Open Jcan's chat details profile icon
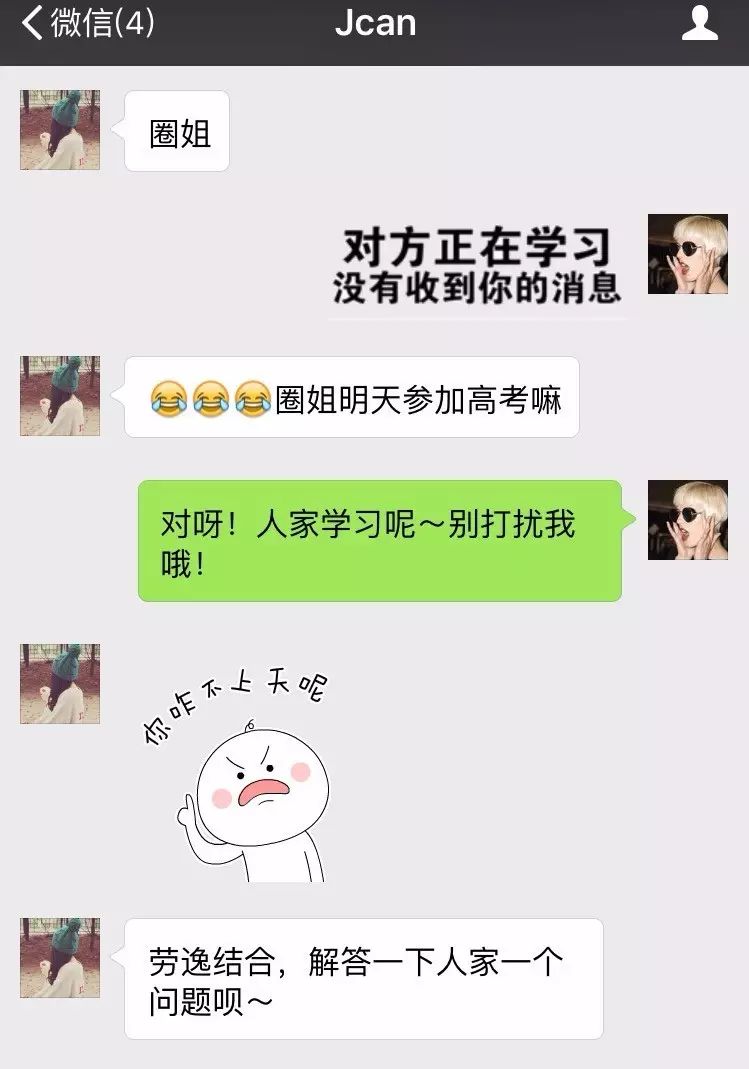 point(699,23)
